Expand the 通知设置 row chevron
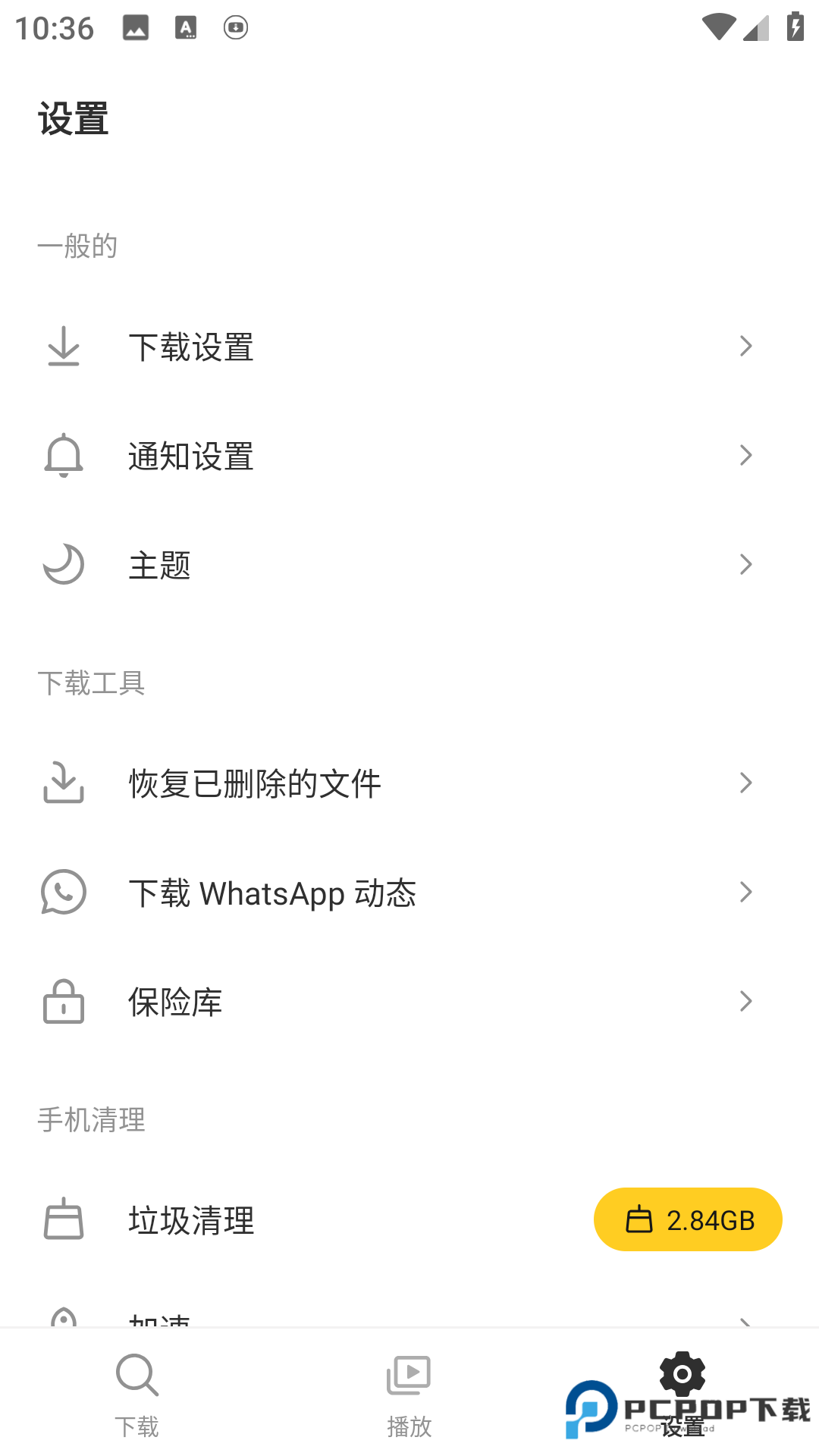 point(746,456)
